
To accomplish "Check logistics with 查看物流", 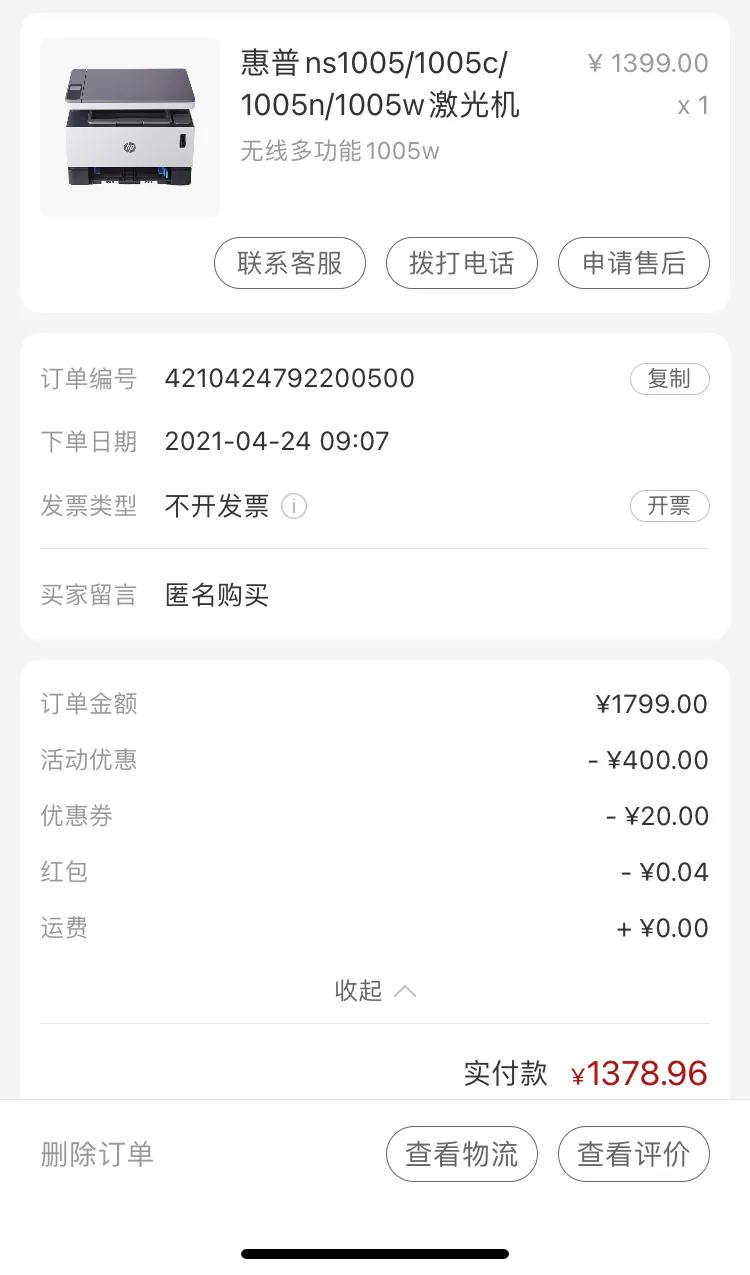I will coord(461,1153).
